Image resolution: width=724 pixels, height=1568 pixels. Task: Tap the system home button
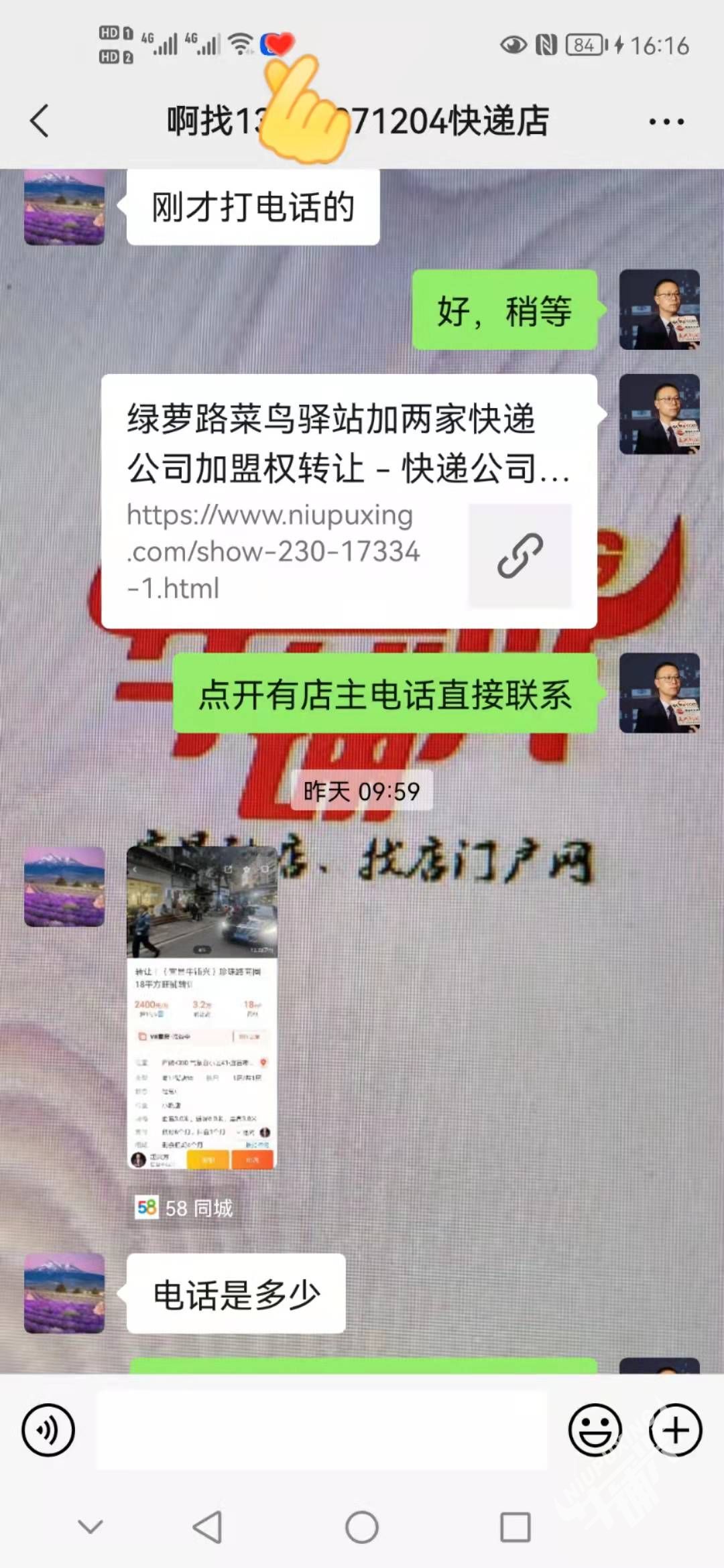coord(362,1528)
